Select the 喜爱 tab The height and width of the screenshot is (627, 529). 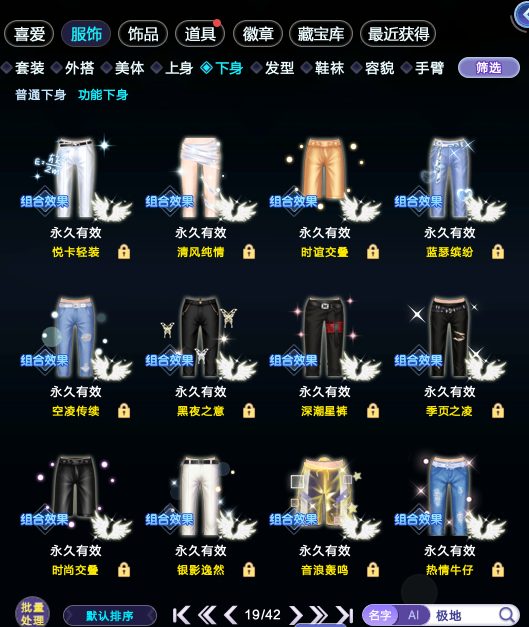pyautogui.click(x=29, y=34)
